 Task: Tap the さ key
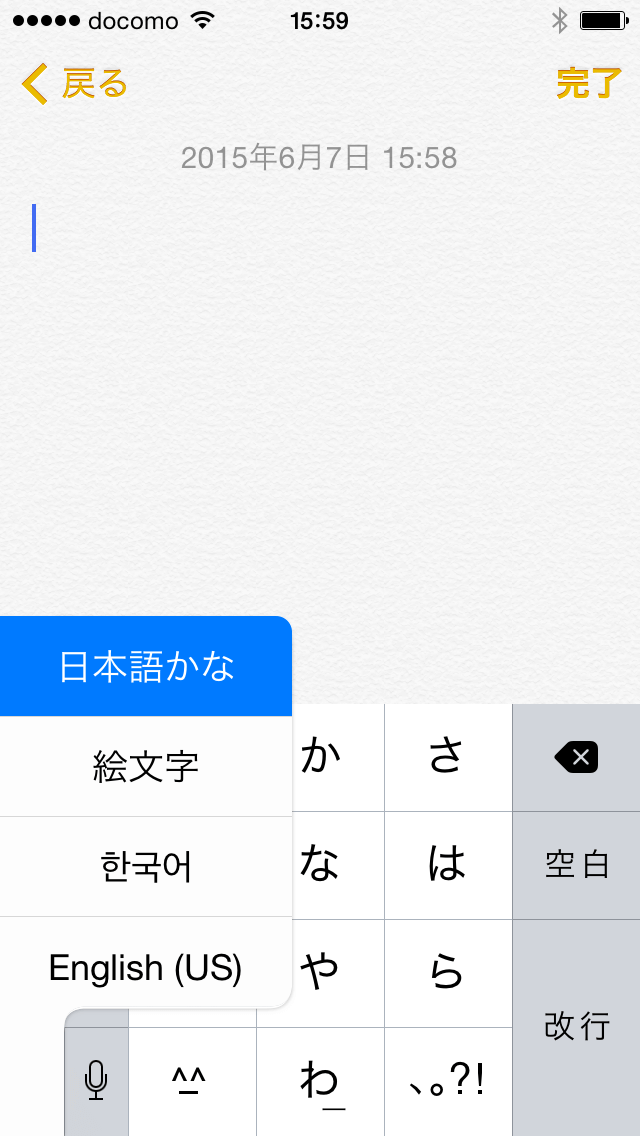point(447,758)
